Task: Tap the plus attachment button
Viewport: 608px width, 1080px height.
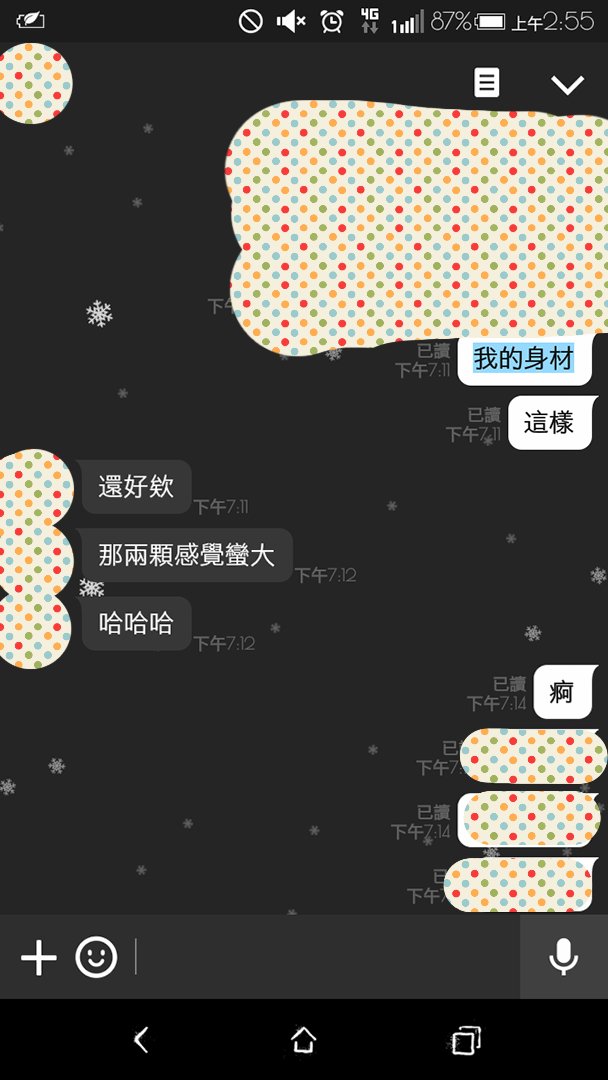Action: click(x=39, y=957)
